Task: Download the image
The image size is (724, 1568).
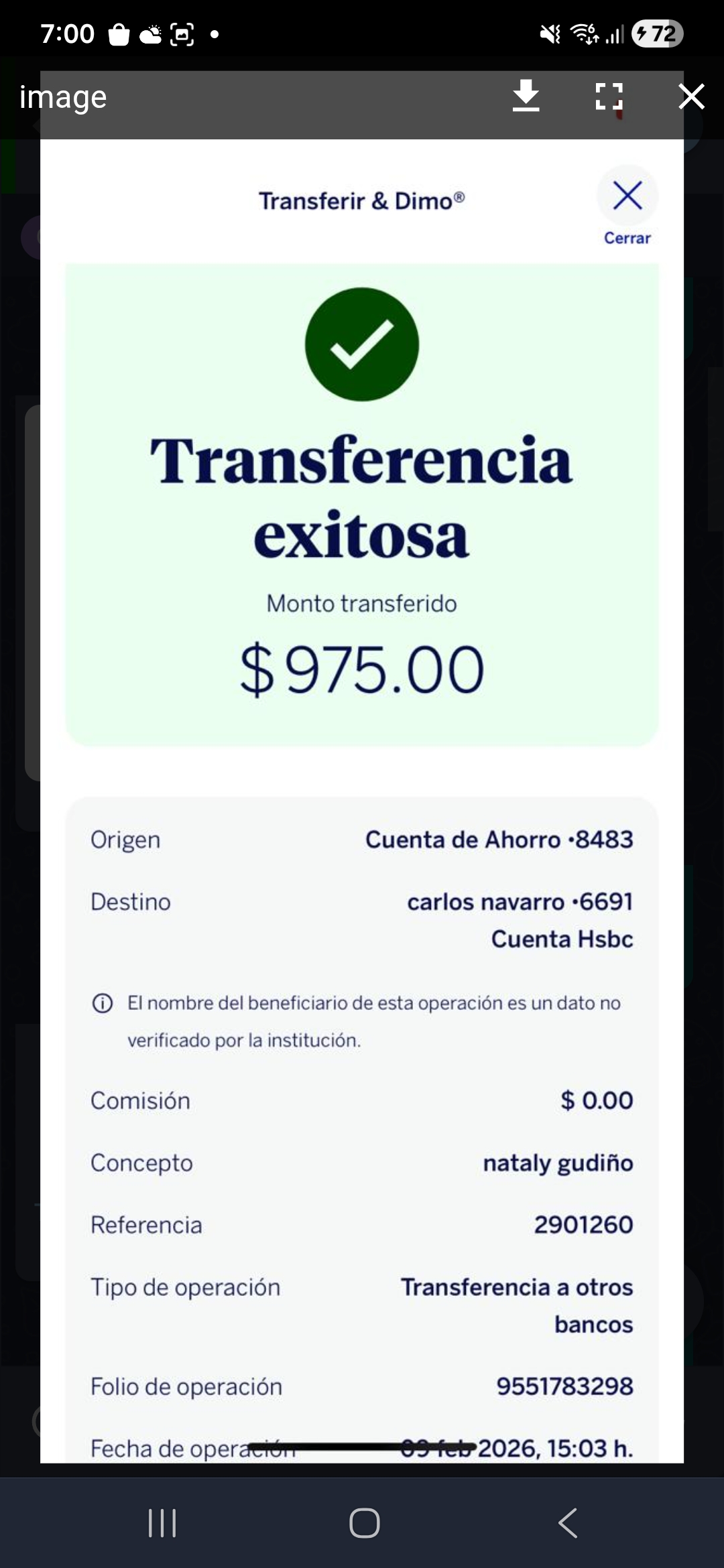Action: click(526, 96)
